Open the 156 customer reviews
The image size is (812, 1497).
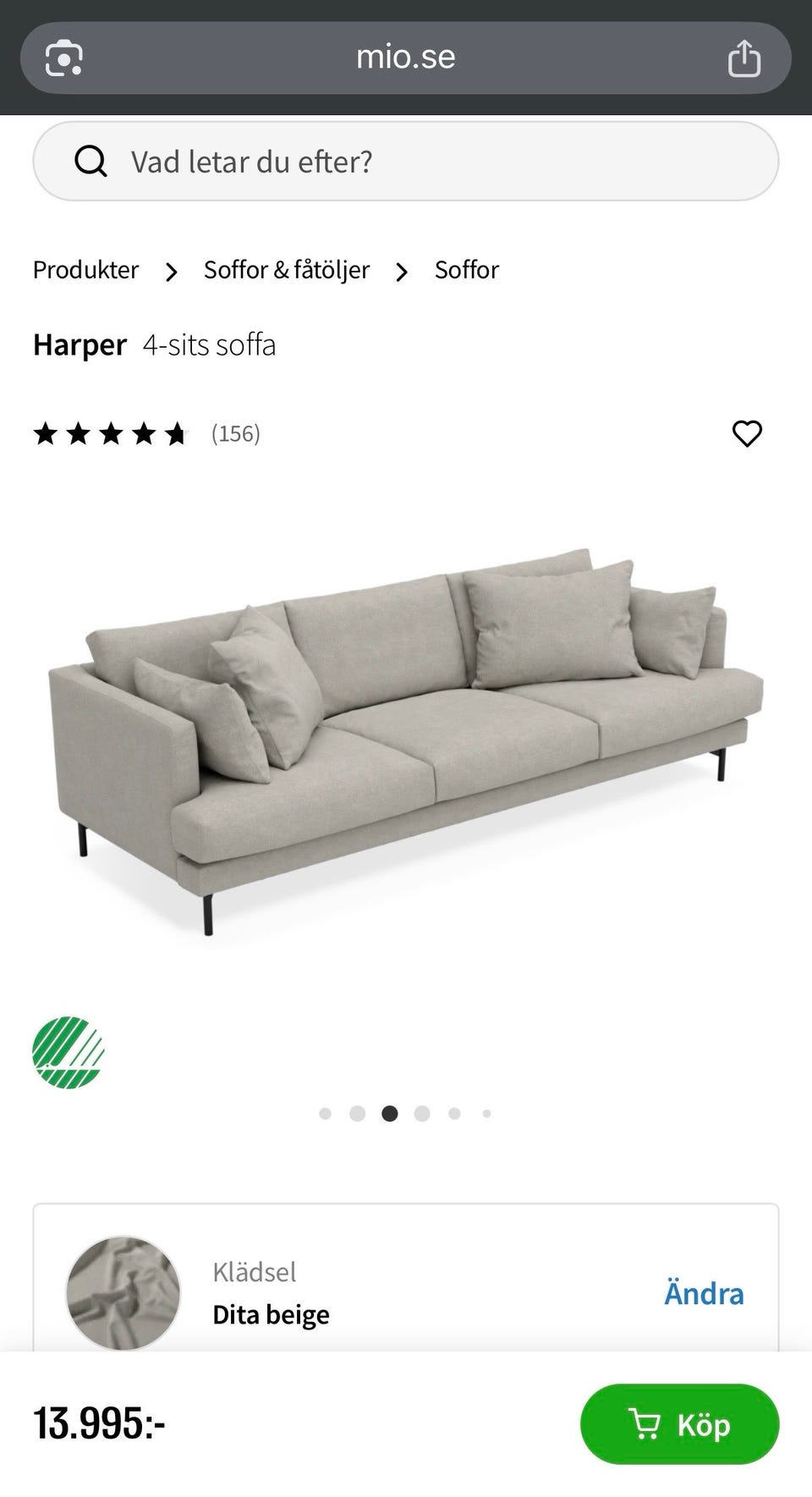tap(235, 433)
